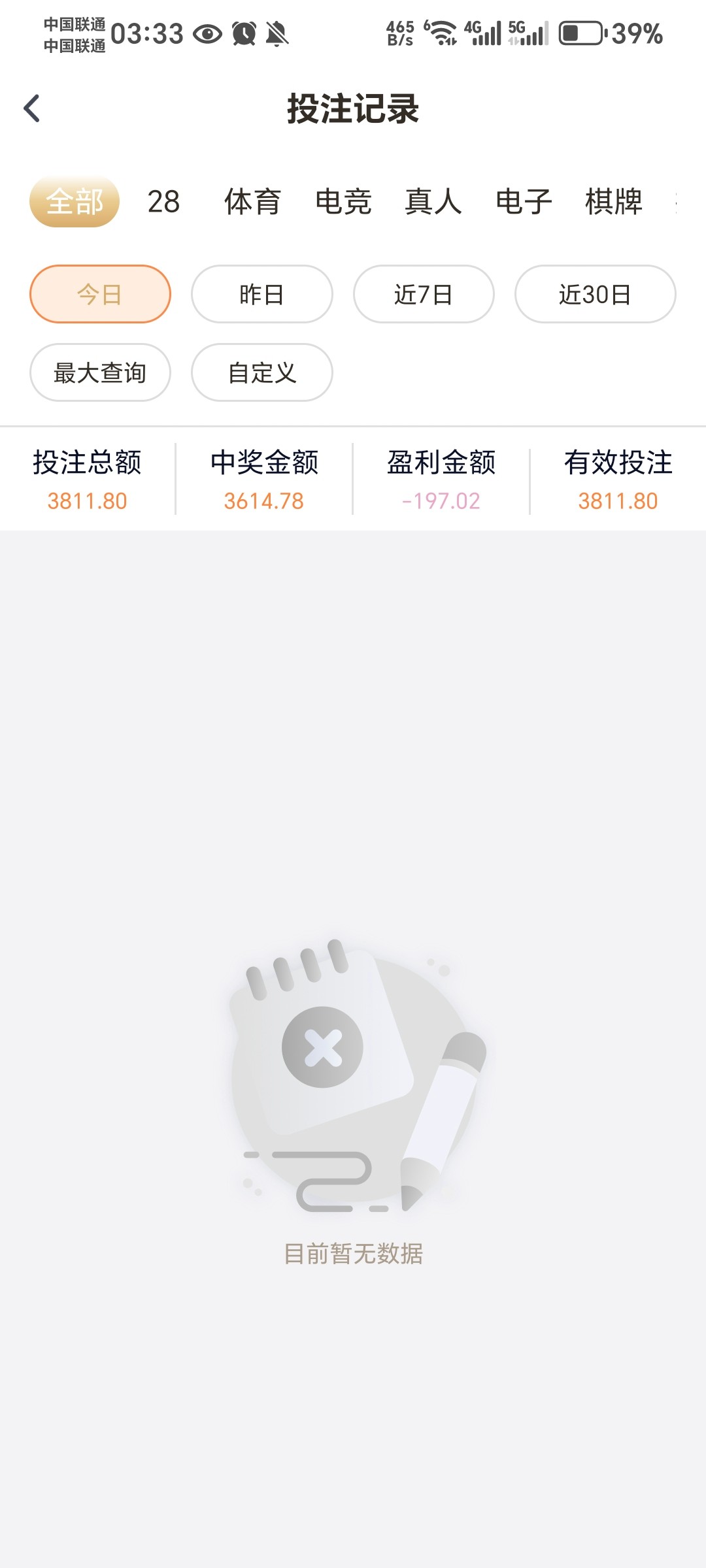Select the 全部 category tab
The width and height of the screenshot is (706, 1568).
pyautogui.click(x=75, y=202)
